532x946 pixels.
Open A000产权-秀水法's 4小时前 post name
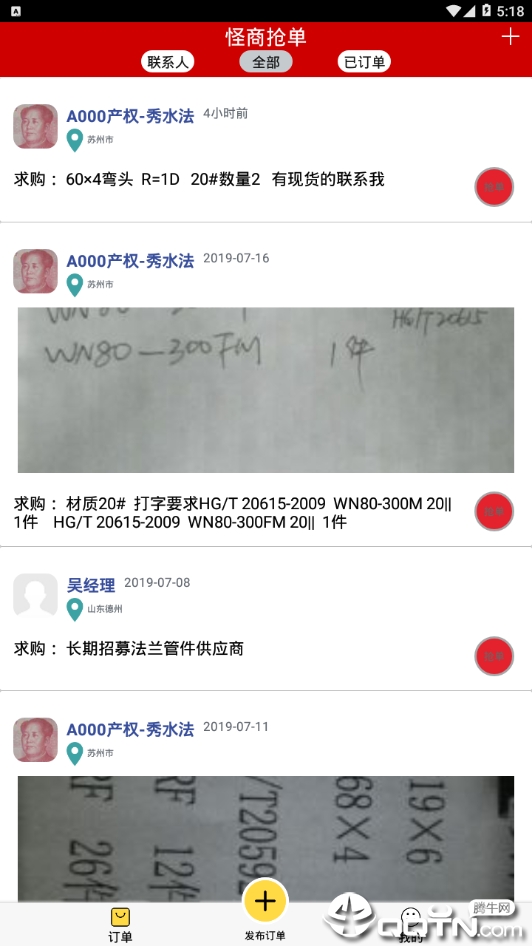tap(130, 116)
